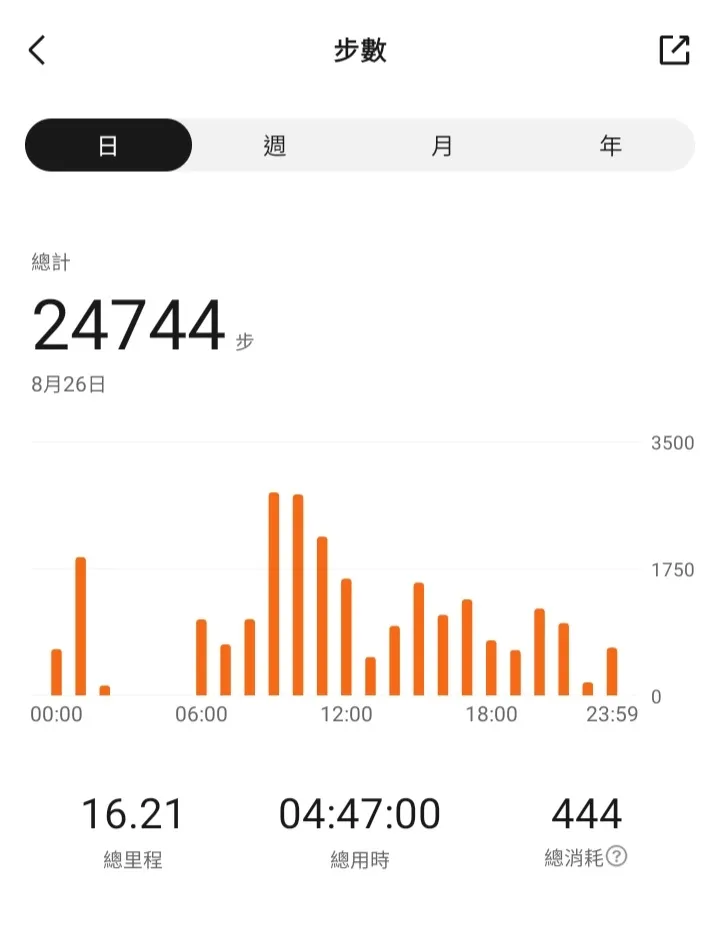Switch to the 週 (week) tab
The height and width of the screenshot is (930, 720).
(x=272, y=145)
